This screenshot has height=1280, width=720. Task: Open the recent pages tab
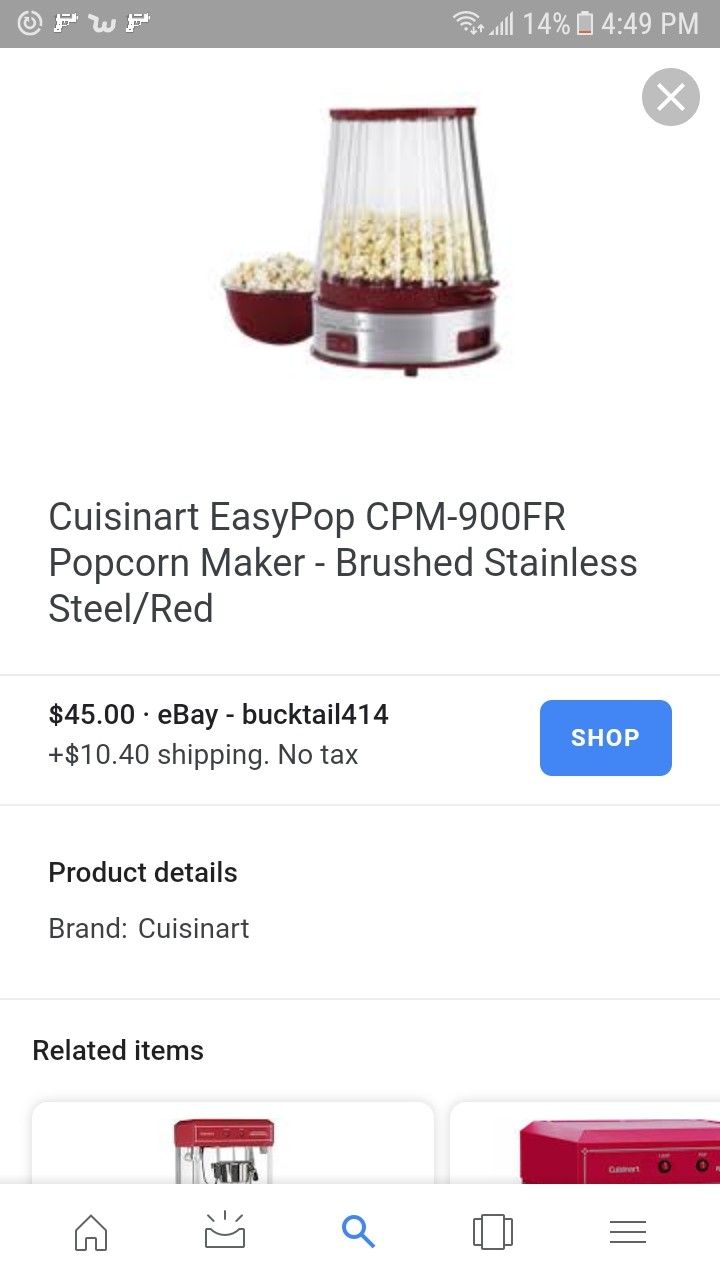pos(492,1231)
